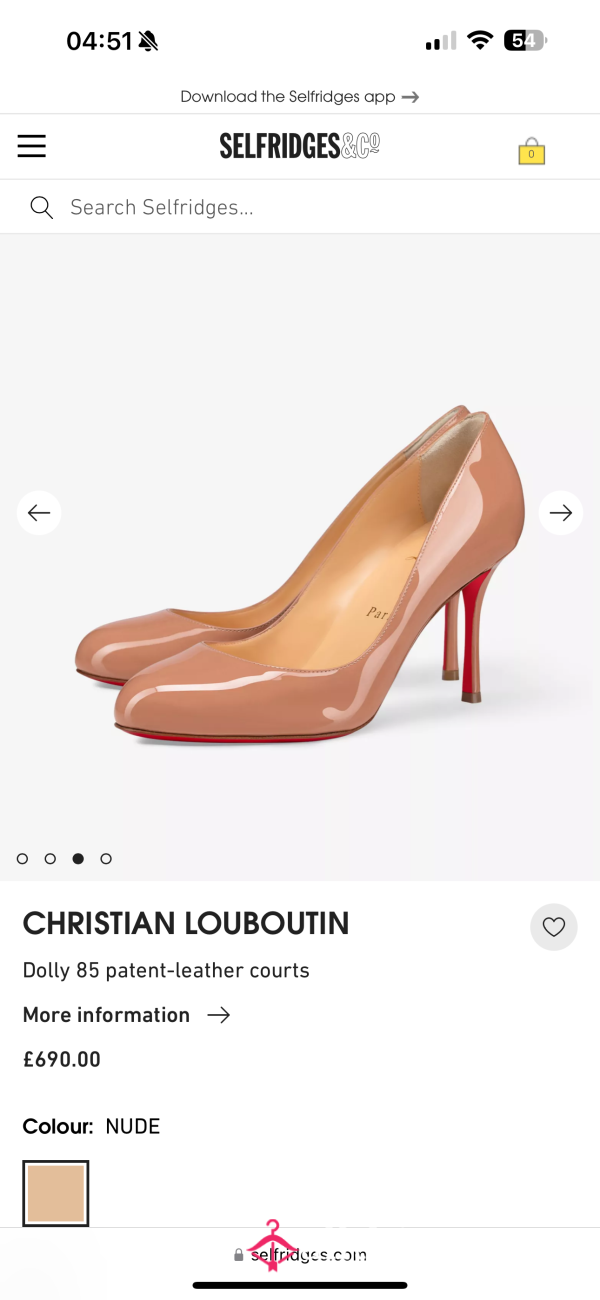Open the shopping bag
The image size is (600, 1300).
[x=531, y=150]
